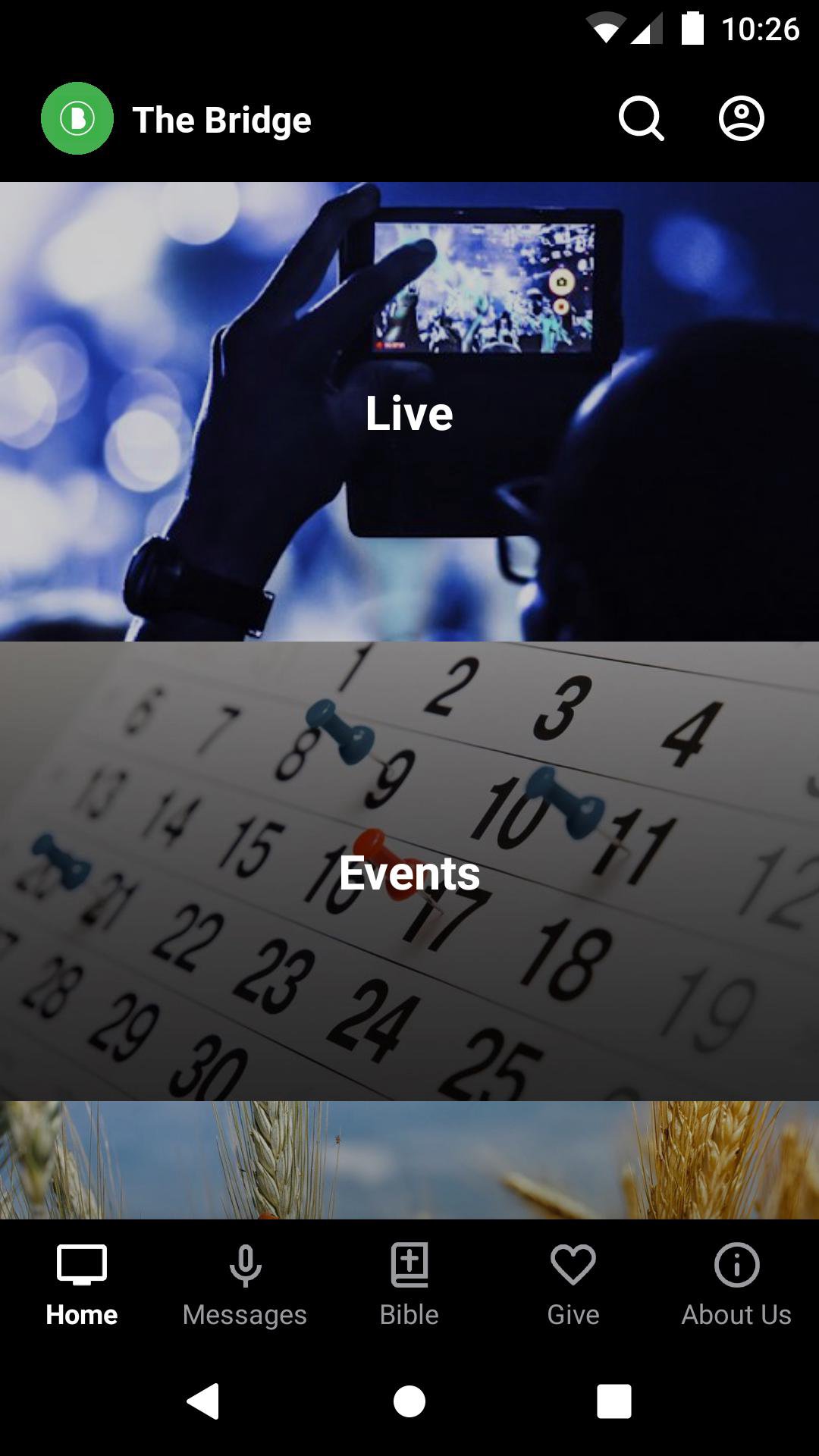Tap the system recent apps button
The image size is (819, 1456).
(x=613, y=1401)
